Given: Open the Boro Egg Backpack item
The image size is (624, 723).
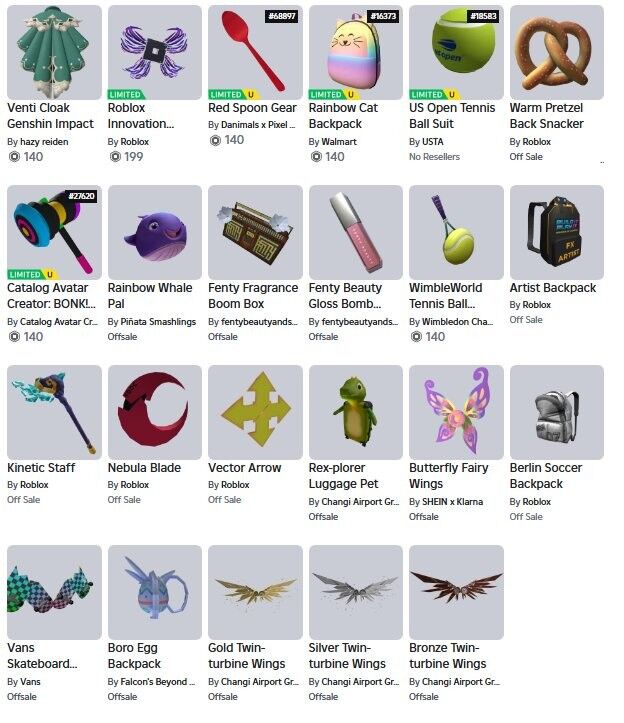Looking at the screenshot, I should click(x=155, y=592).
